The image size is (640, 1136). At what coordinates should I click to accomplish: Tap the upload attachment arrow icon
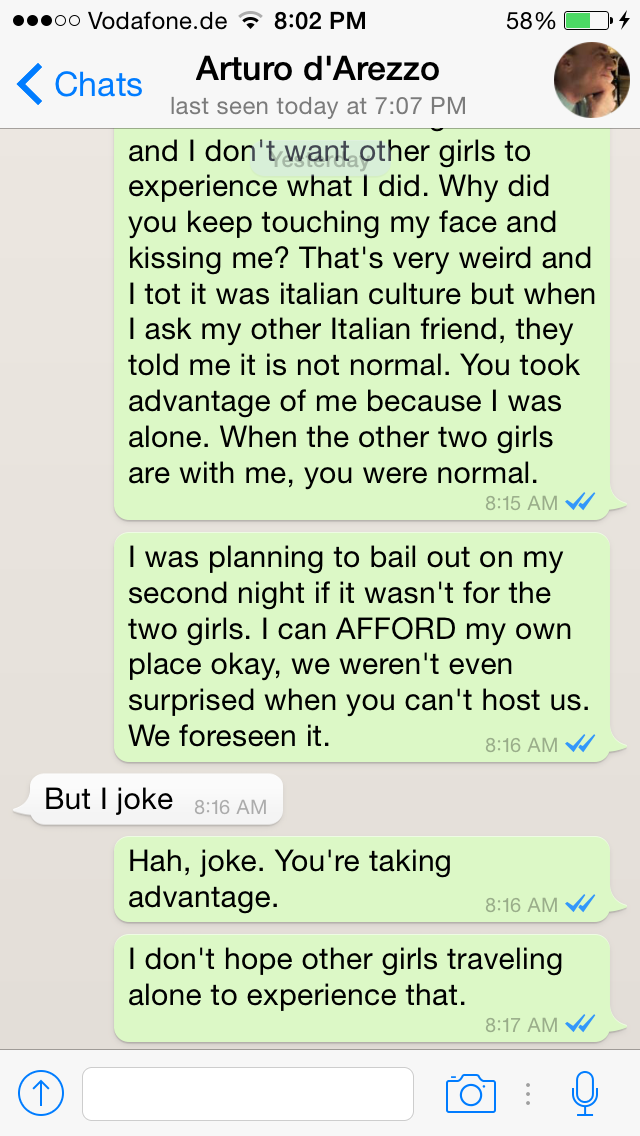(41, 1093)
